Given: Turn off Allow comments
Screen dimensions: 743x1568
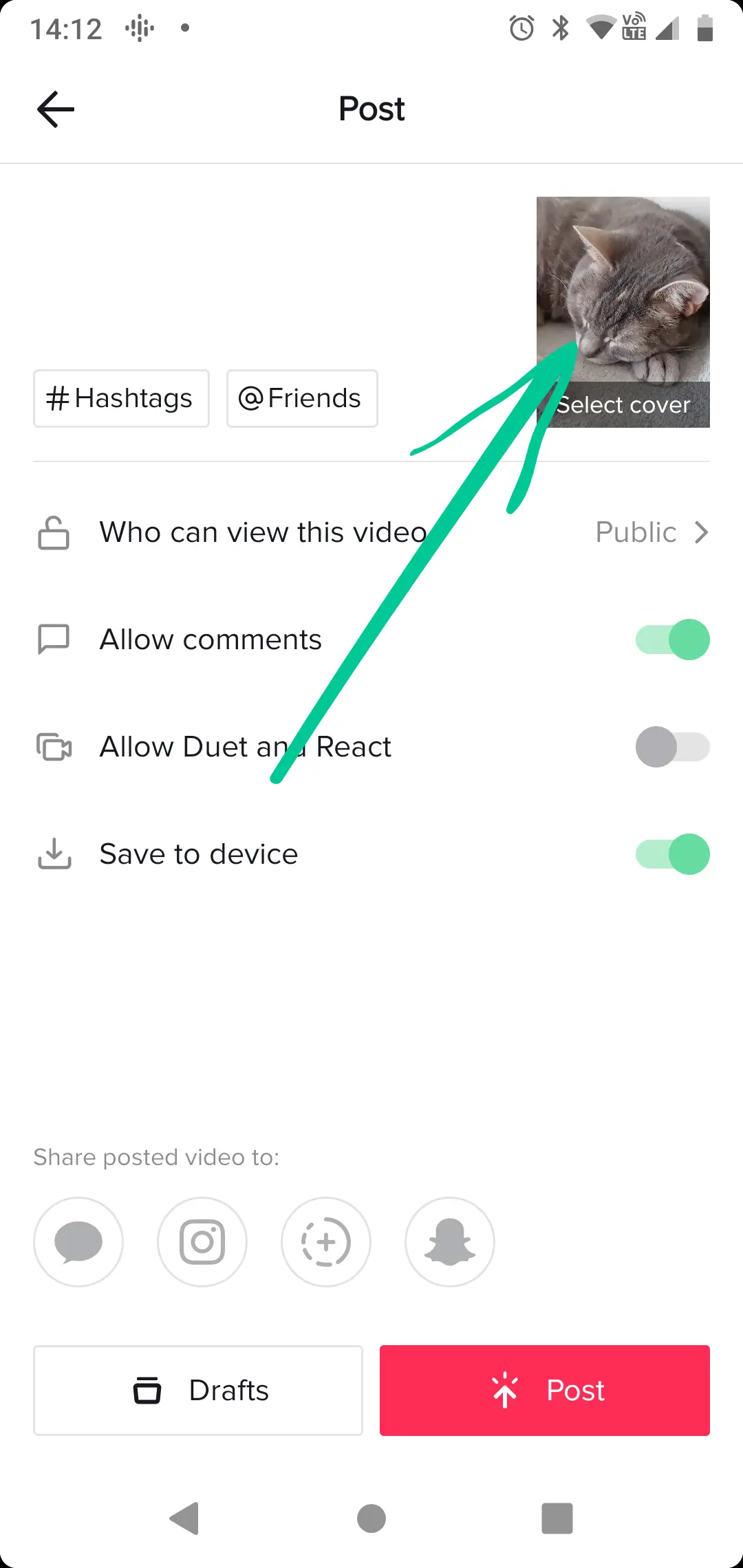Looking at the screenshot, I should point(672,640).
